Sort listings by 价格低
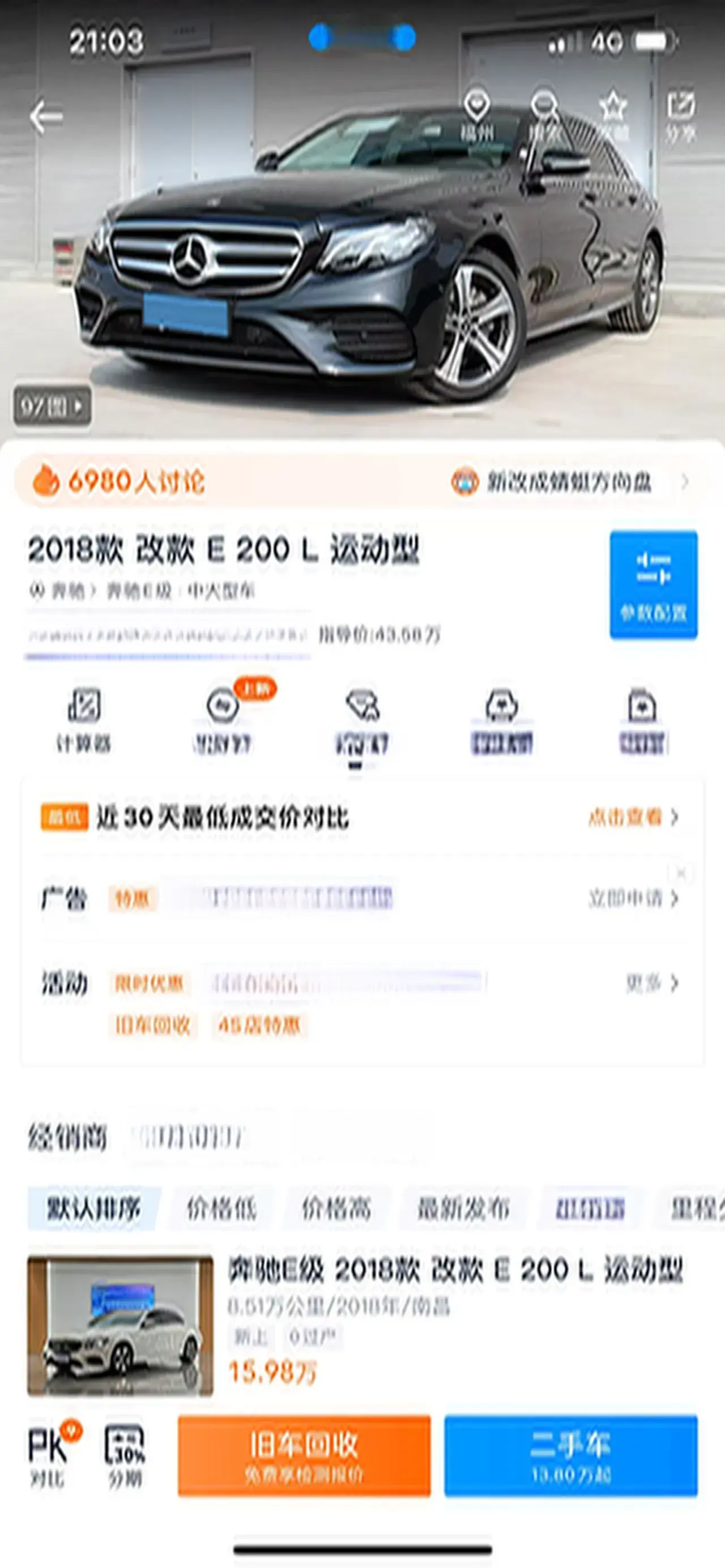The image size is (725, 1568). pyautogui.click(x=221, y=1208)
